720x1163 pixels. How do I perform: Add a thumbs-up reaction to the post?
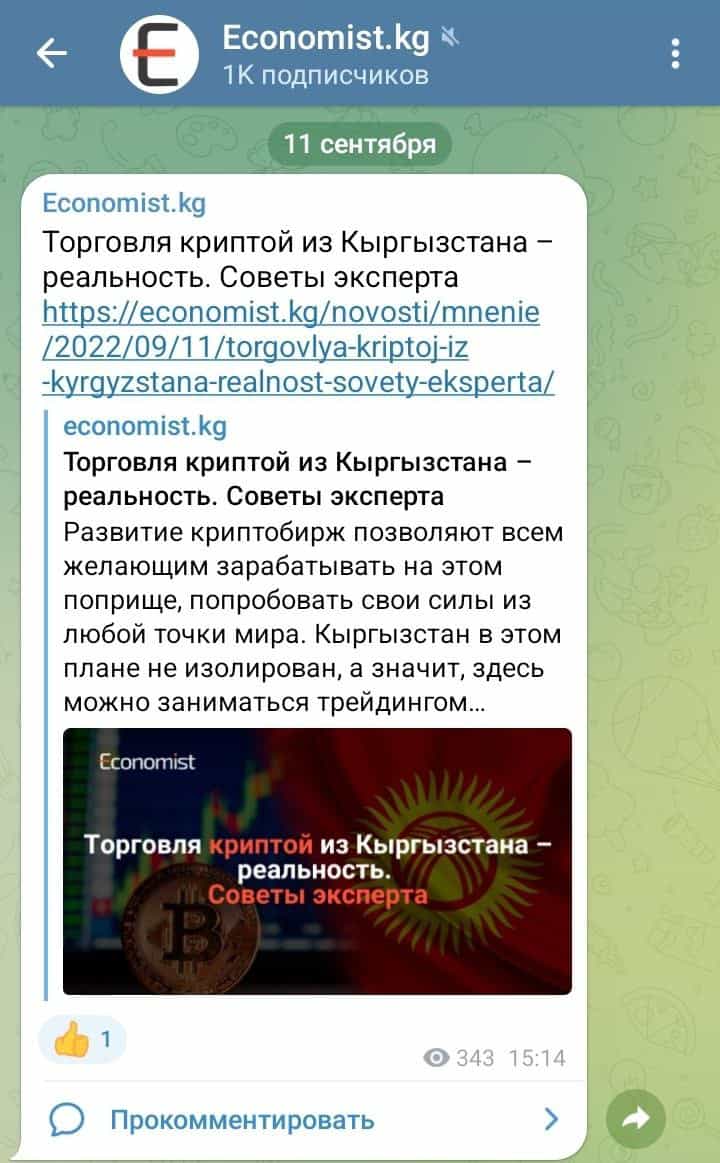pos(82,1040)
